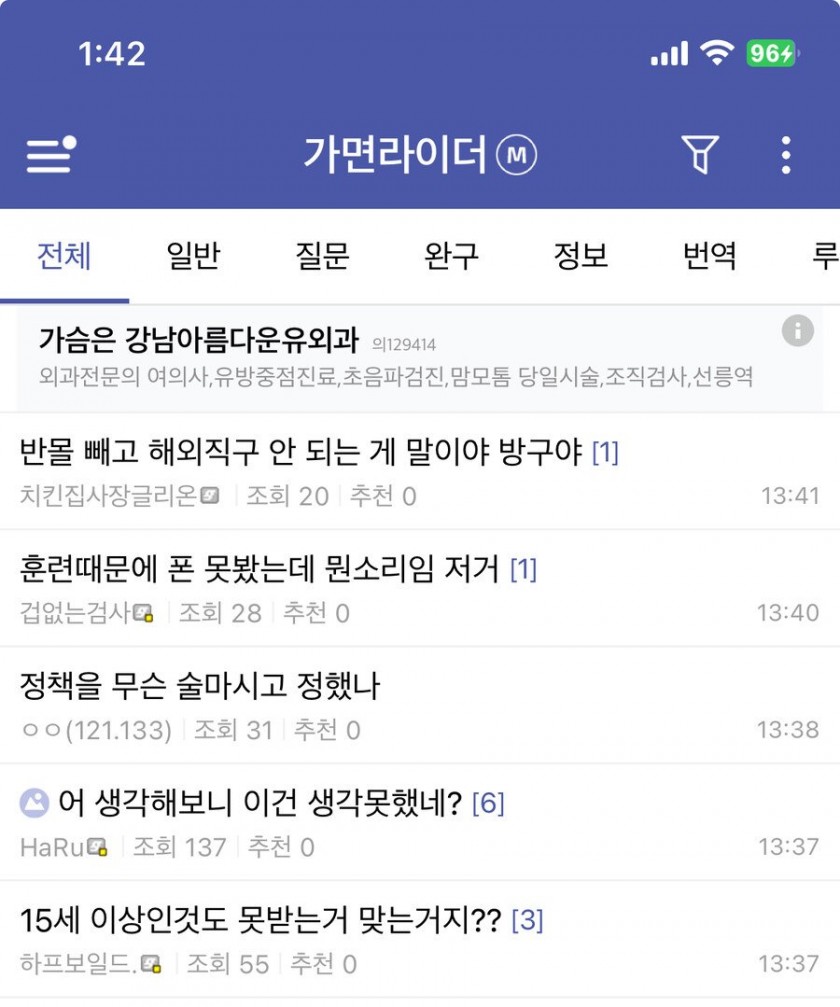Open post 15세 이상인것도 못받는거 맞는거지??
The width and height of the screenshot is (840, 1007).
click(260, 920)
